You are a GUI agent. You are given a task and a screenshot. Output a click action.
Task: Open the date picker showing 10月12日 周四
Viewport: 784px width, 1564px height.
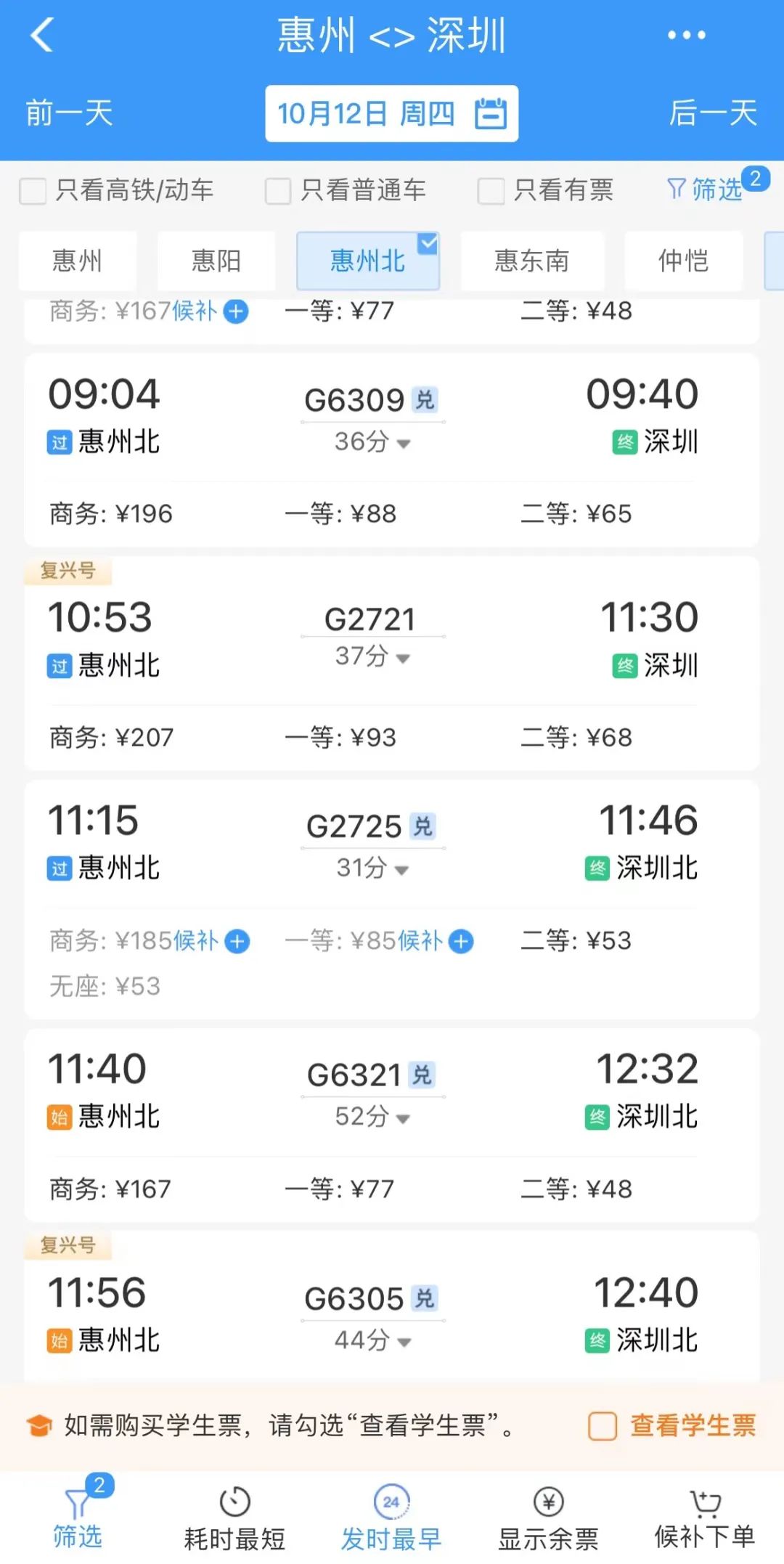pos(391,113)
